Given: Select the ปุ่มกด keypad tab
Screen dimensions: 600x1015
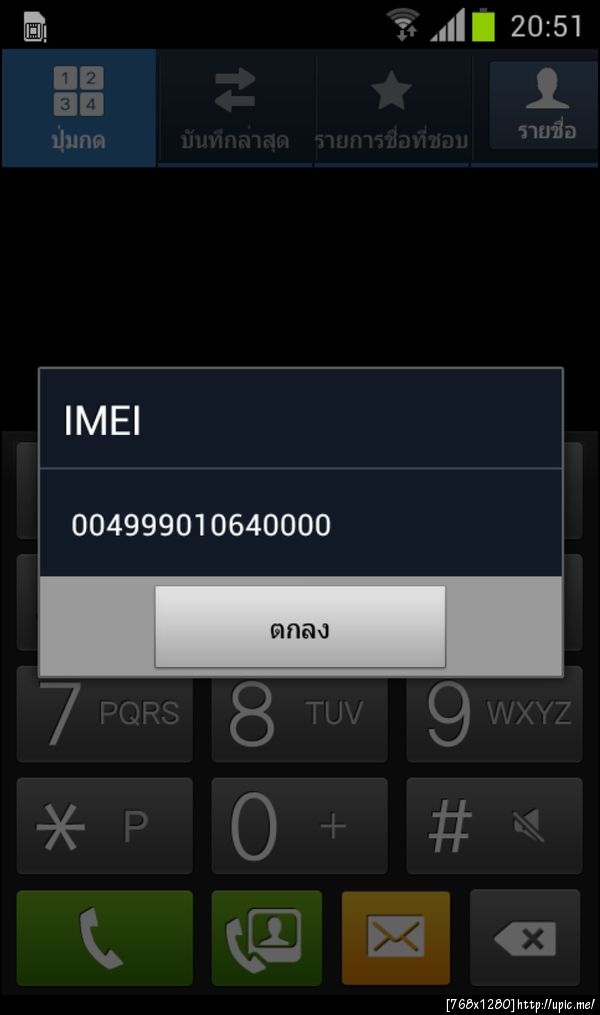Looking at the screenshot, I should pos(78,108).
